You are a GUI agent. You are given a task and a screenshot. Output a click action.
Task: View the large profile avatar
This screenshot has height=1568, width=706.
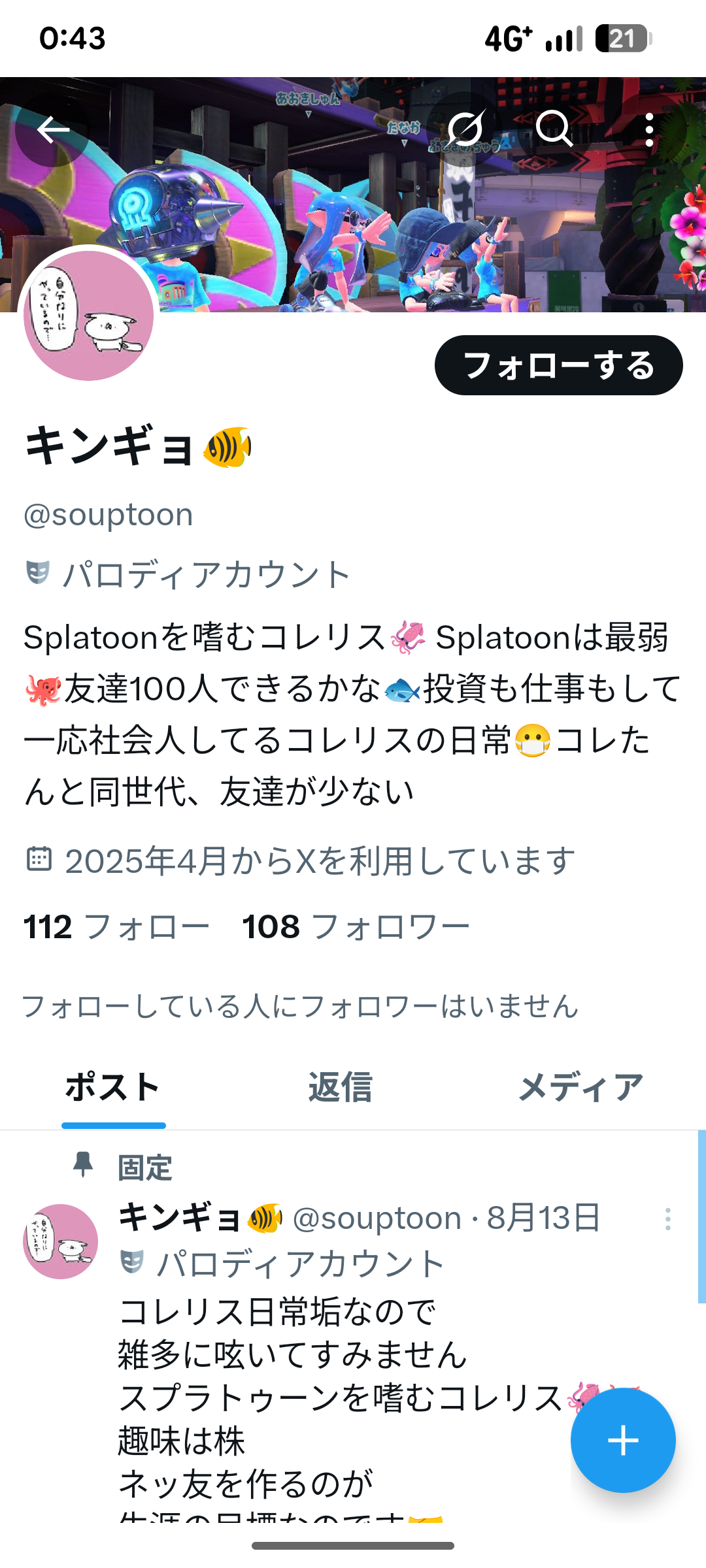[88, 315]
